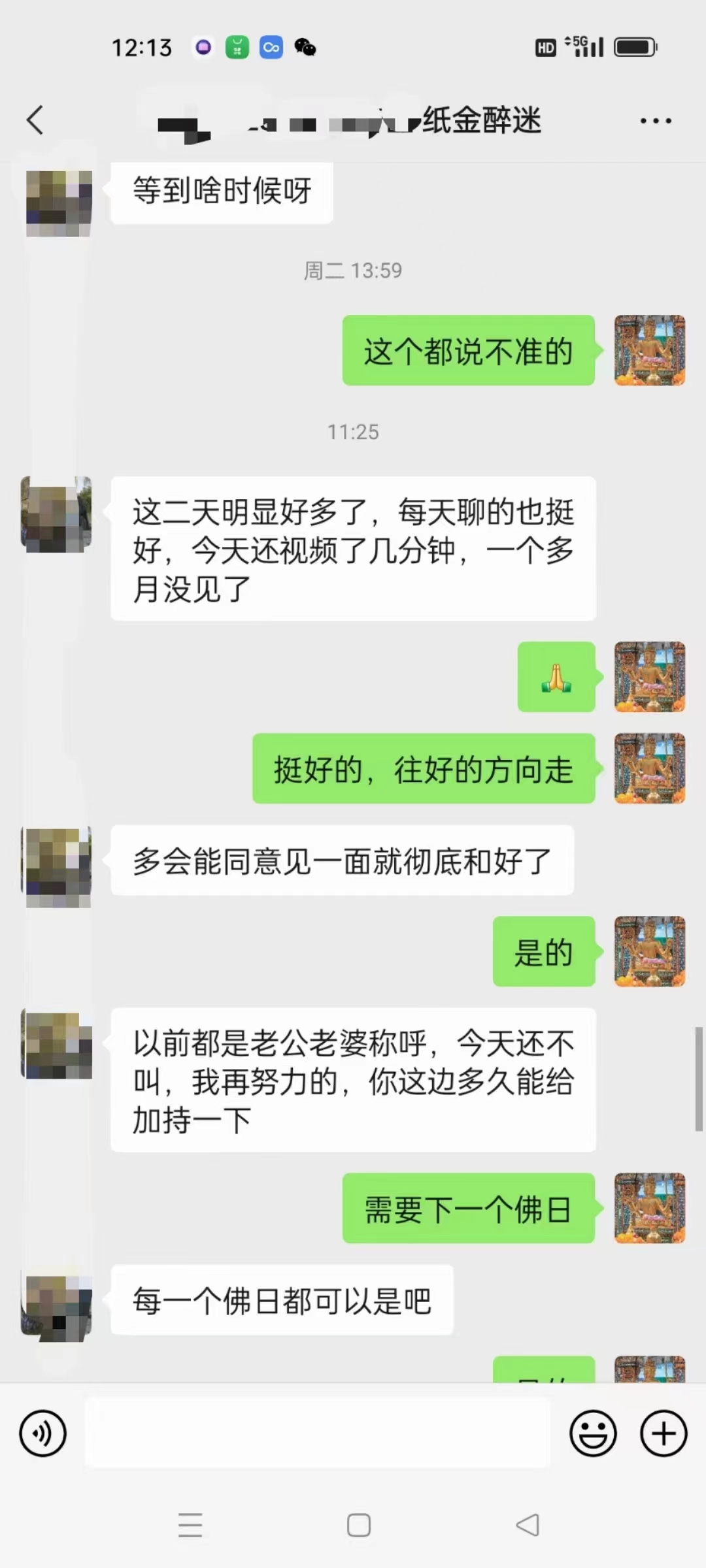The width and height of the screenshot is (706, 1568).
Task: Open own avatar beside "这个都说不准的"
Action: coord(649,350)
